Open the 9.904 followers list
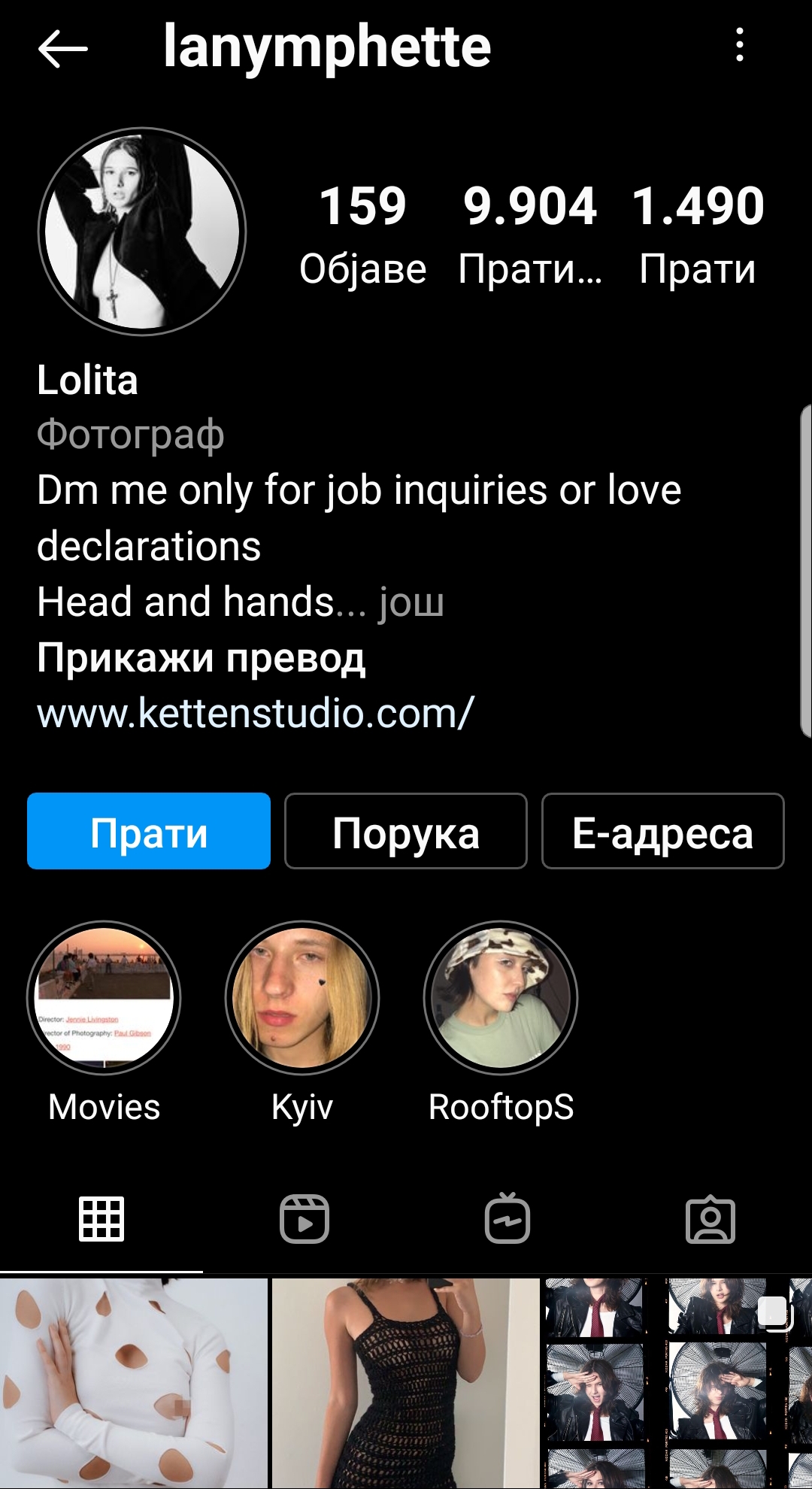Viewport: 812px width, 1489px height. (x=530, y=233)
